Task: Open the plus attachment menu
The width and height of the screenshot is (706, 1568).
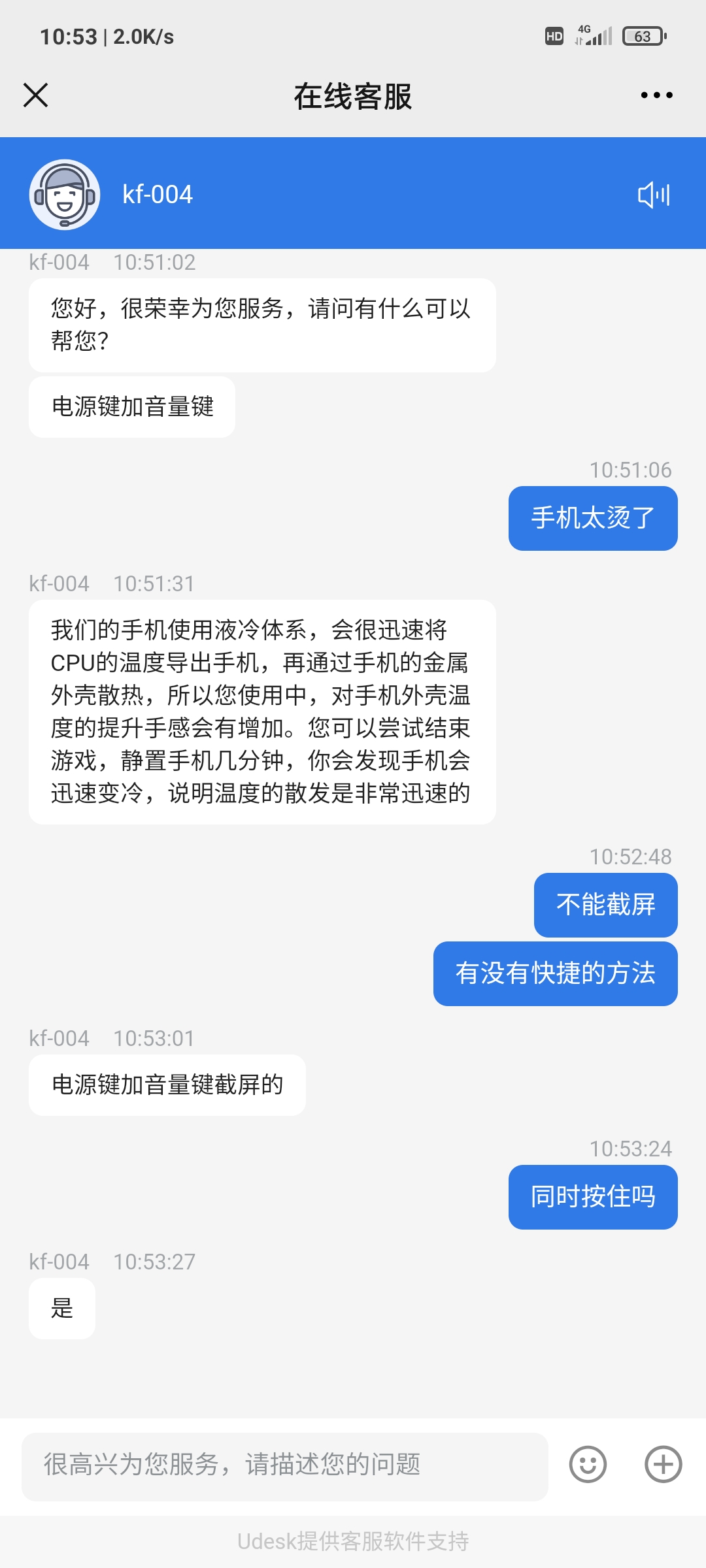Action: click(x=663, y=1465)
